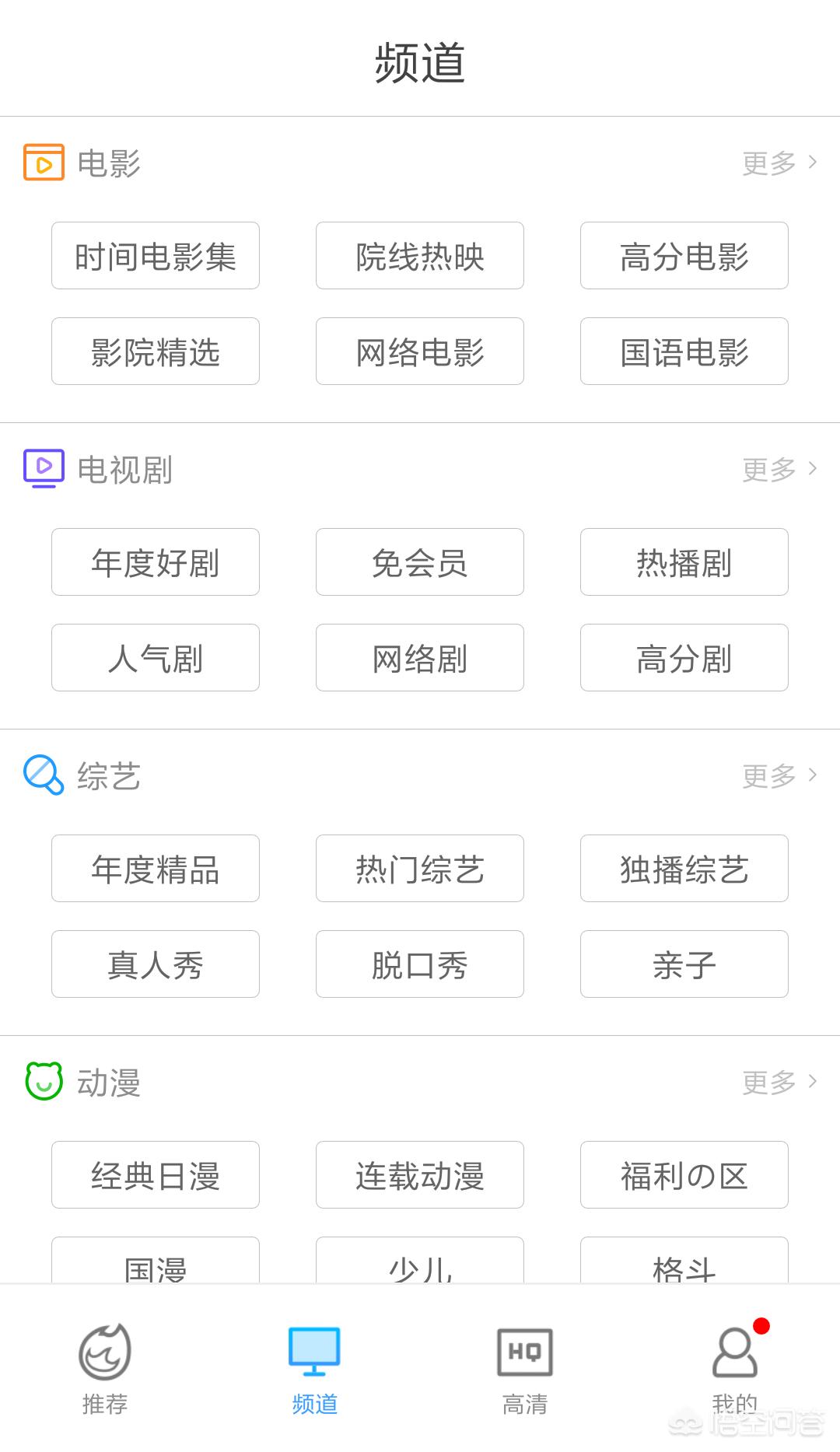Select the 免会员 category
This screenshot has height=1452, width=840.
(x=420, y=562)
